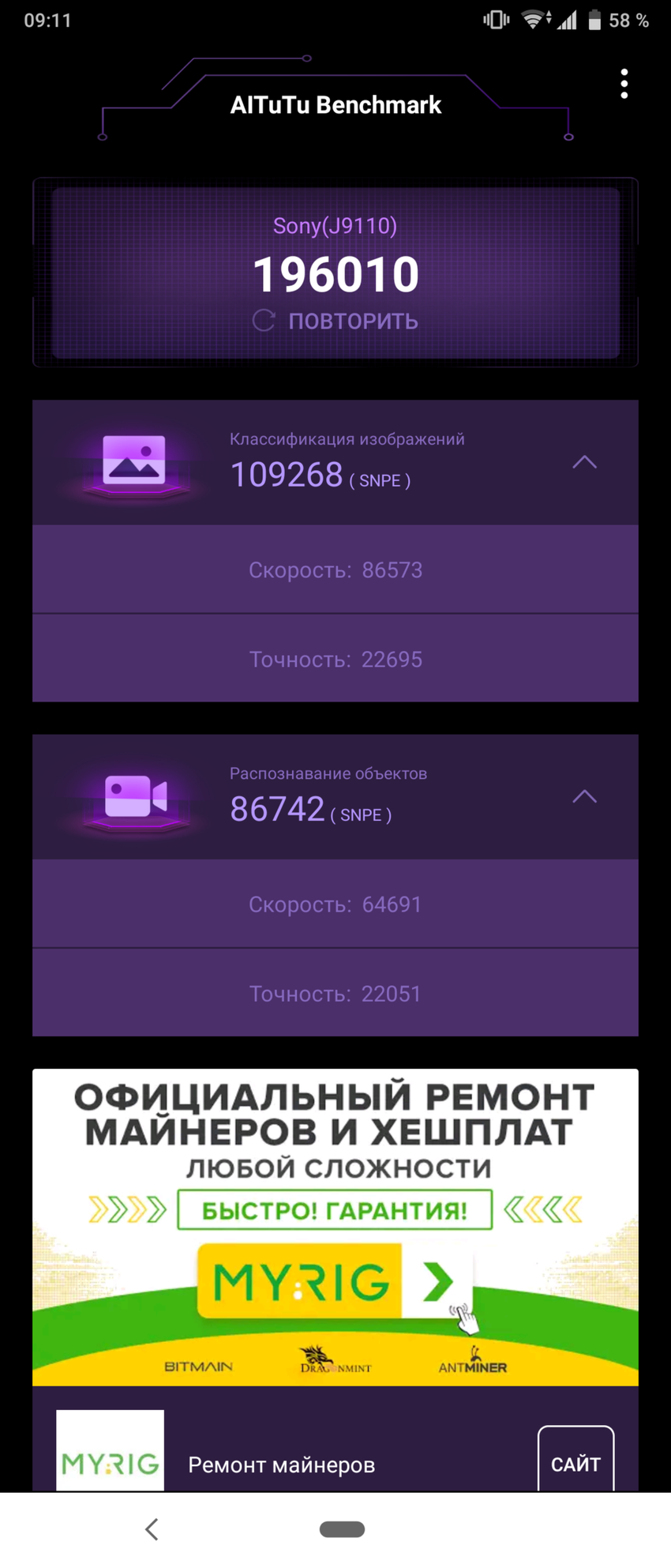
Task: Tap ПОВТОРИТЬ to rerun the benchmark
Action: 336,321
